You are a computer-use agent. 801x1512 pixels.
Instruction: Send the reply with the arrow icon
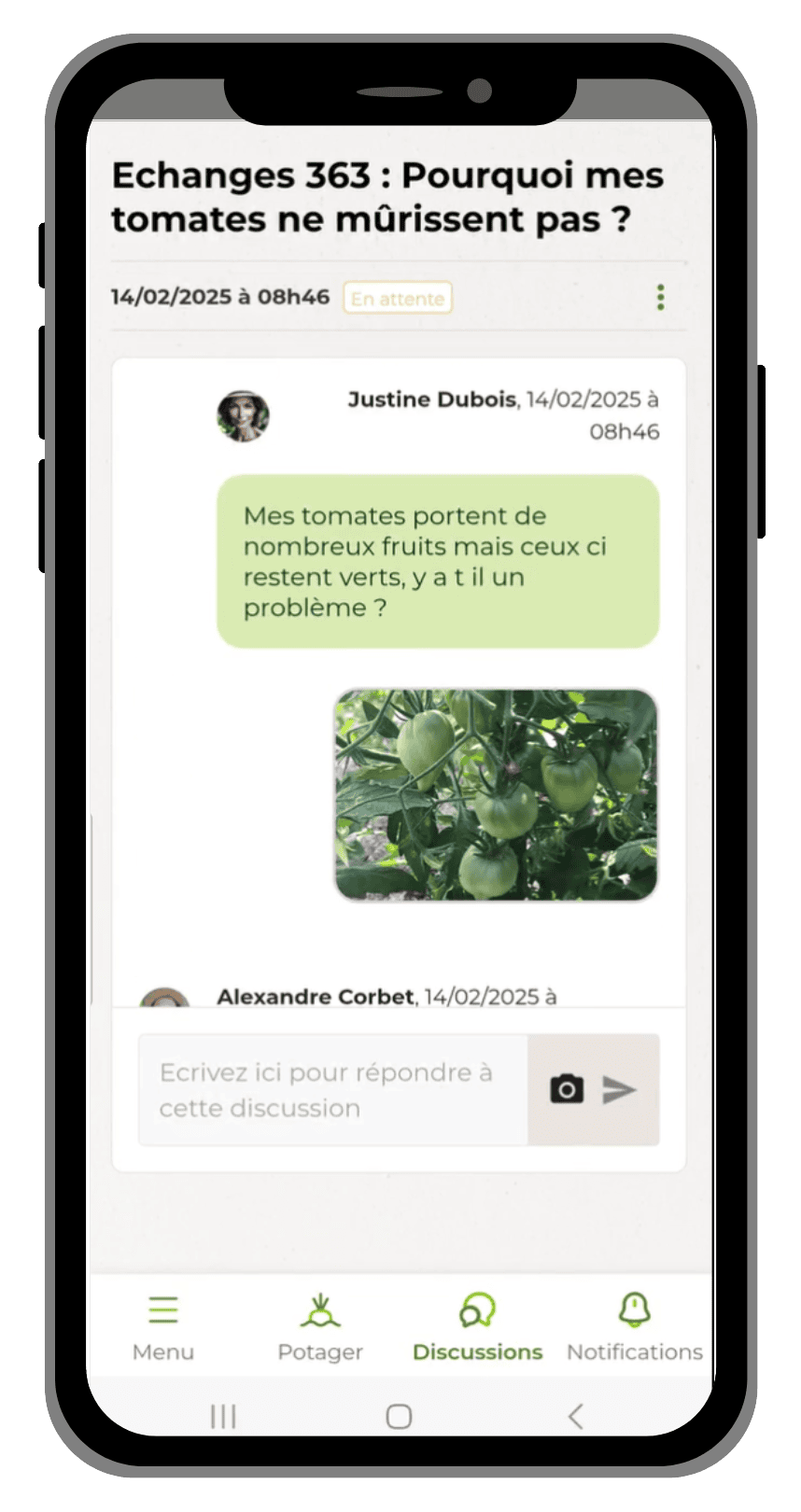point(619,1089)
